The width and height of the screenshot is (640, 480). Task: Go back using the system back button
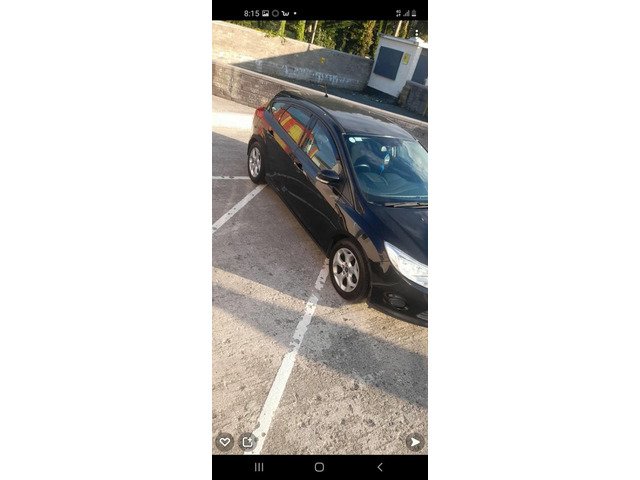click(x=379, y=467)
